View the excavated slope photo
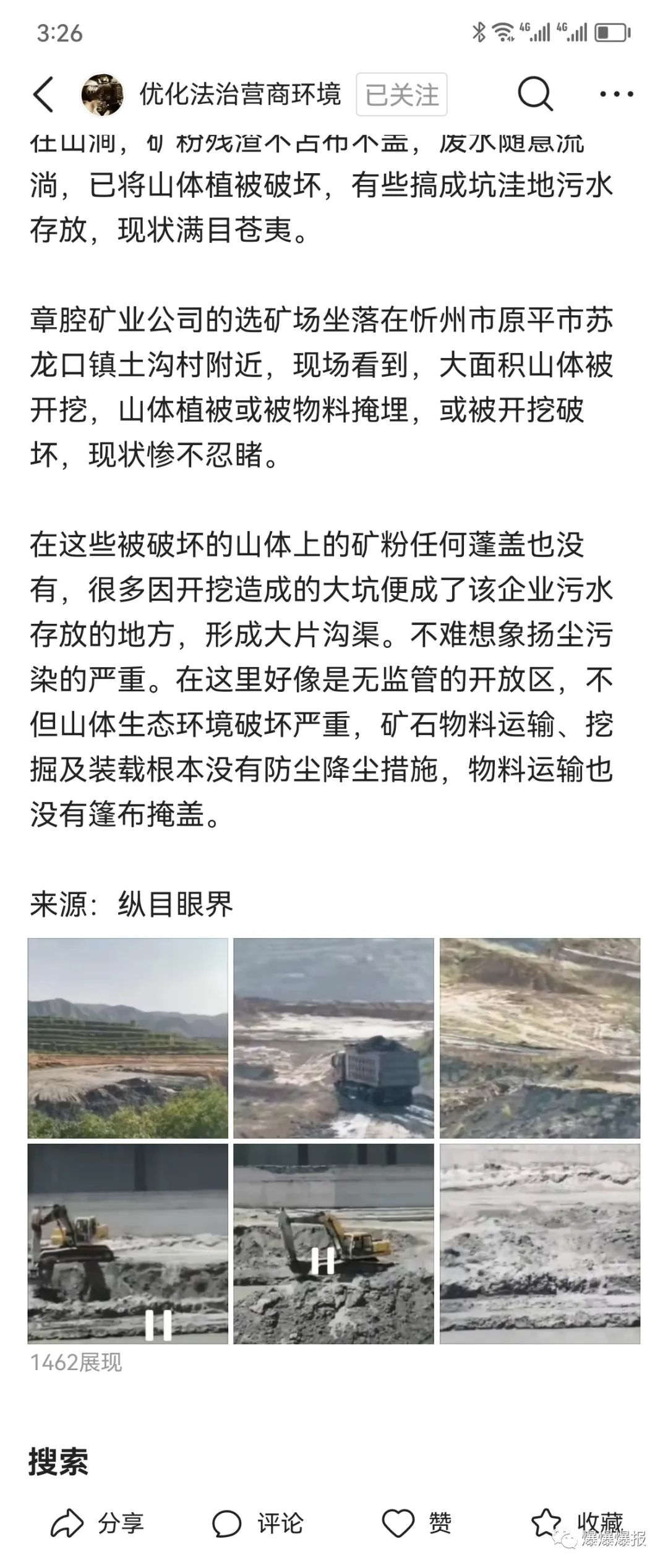 point(539,1038)
